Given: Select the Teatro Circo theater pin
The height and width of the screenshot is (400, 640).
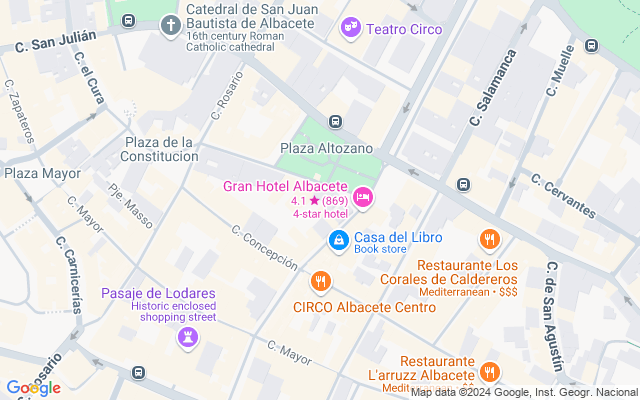Looking at the screenshot, I should [x=351, y=29].
